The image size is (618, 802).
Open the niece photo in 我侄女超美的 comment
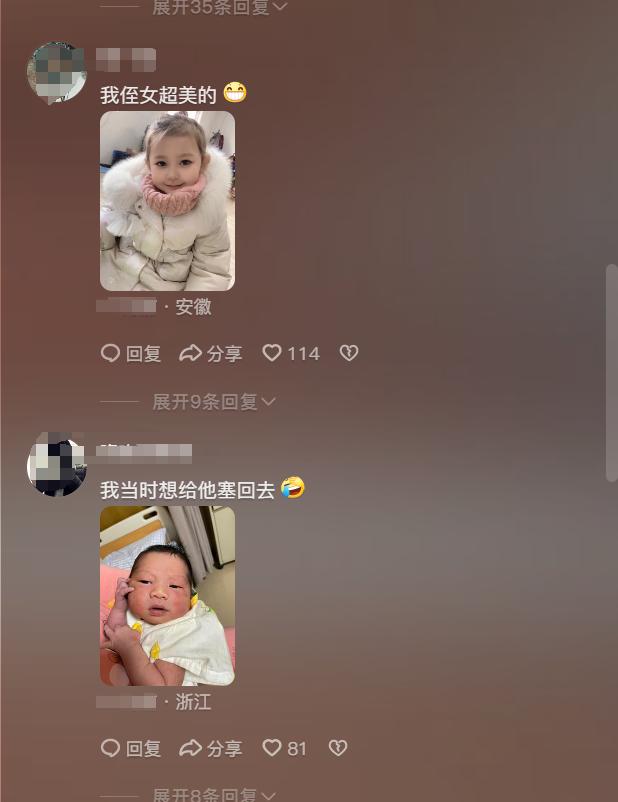point(167,200)
